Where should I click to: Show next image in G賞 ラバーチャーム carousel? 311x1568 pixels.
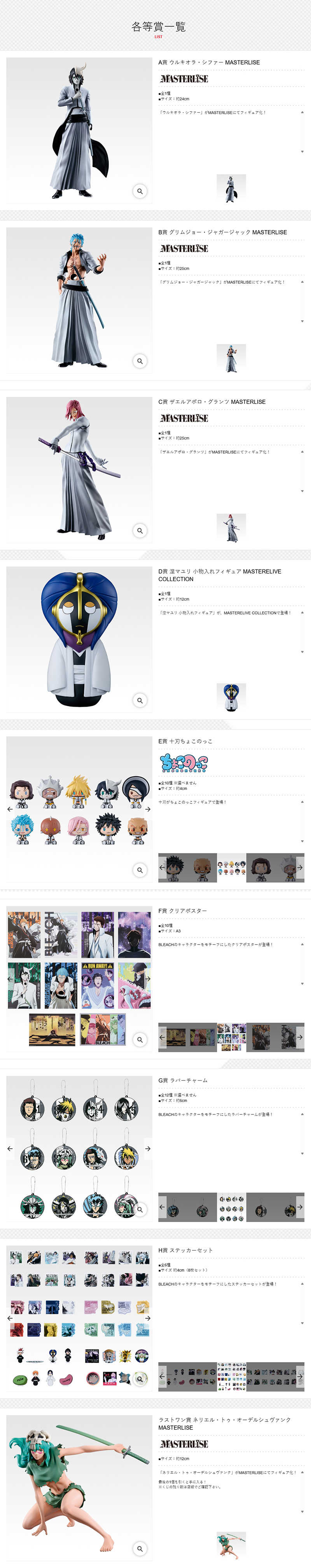[147, 1149]
